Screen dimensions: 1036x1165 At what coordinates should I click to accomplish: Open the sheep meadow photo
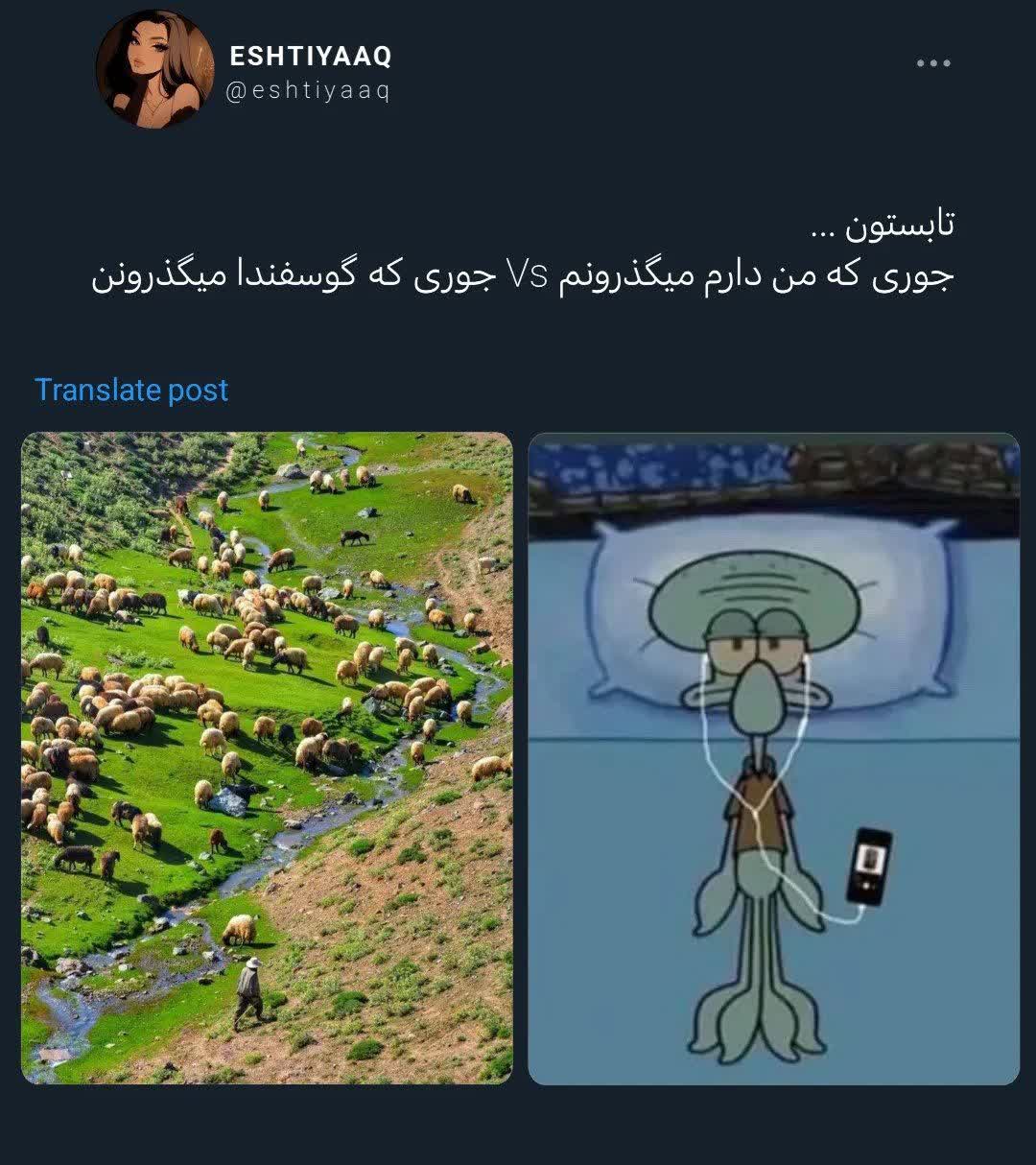(267, 758)
